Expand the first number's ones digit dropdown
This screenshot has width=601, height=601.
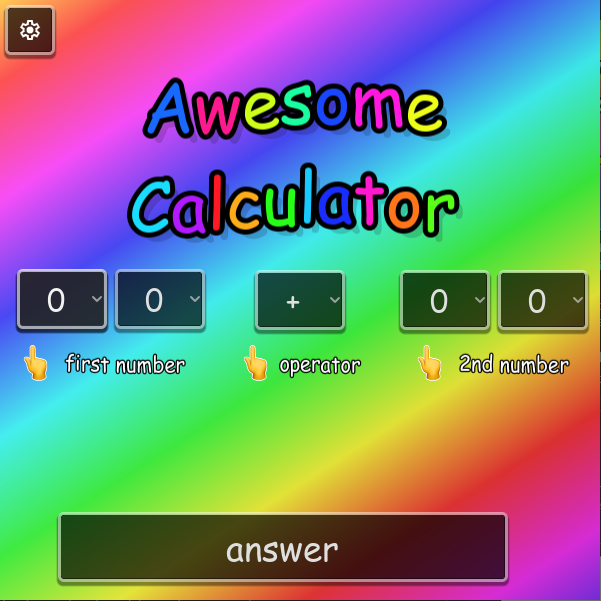(160, 300)
